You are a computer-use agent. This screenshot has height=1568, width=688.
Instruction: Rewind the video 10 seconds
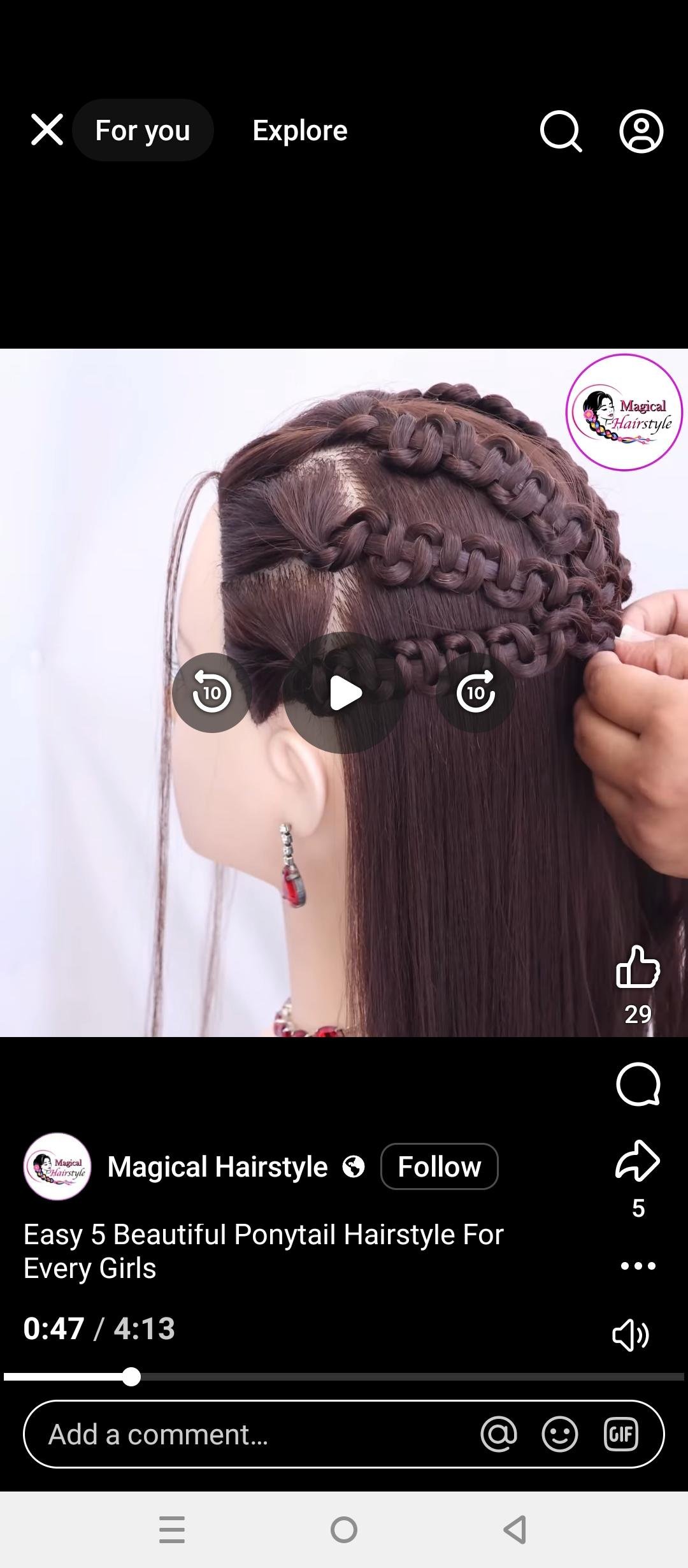(211, 692)
